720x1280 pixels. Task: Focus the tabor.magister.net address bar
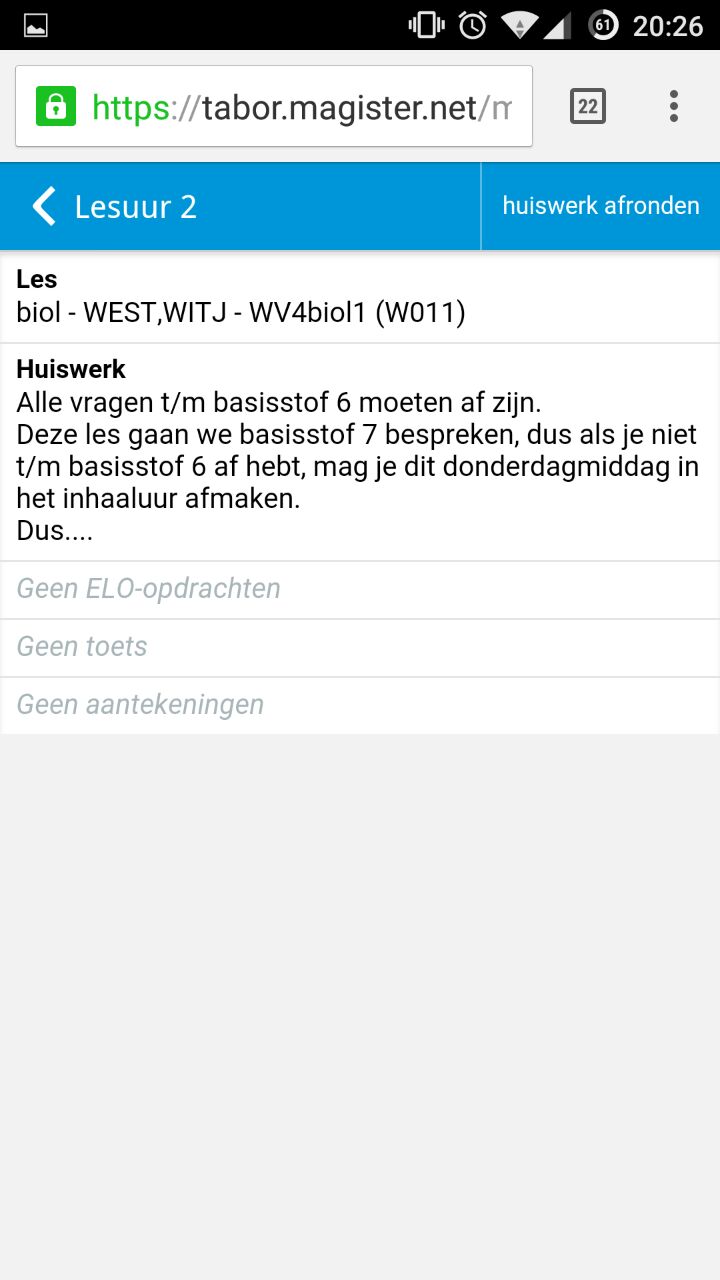click(300, 107)
